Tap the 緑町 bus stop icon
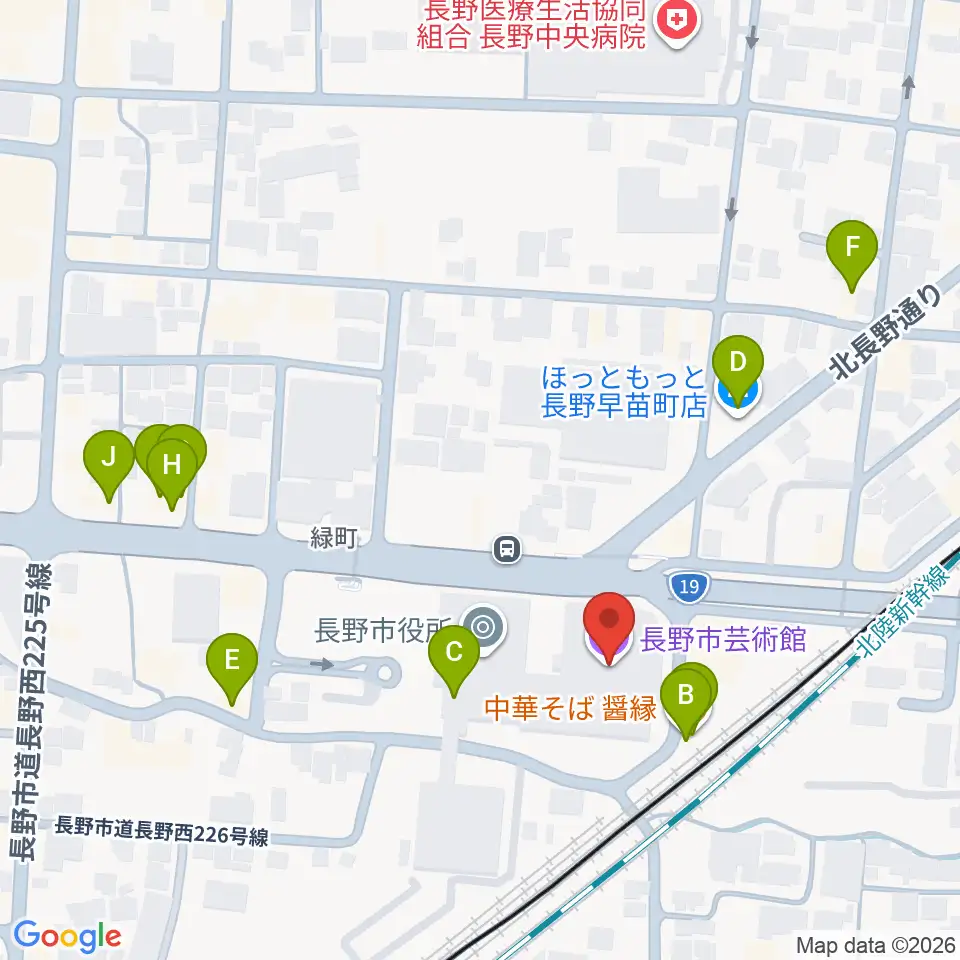Image resolution: width=960 pixels, height=960 pixels. [x=508, y=549]
